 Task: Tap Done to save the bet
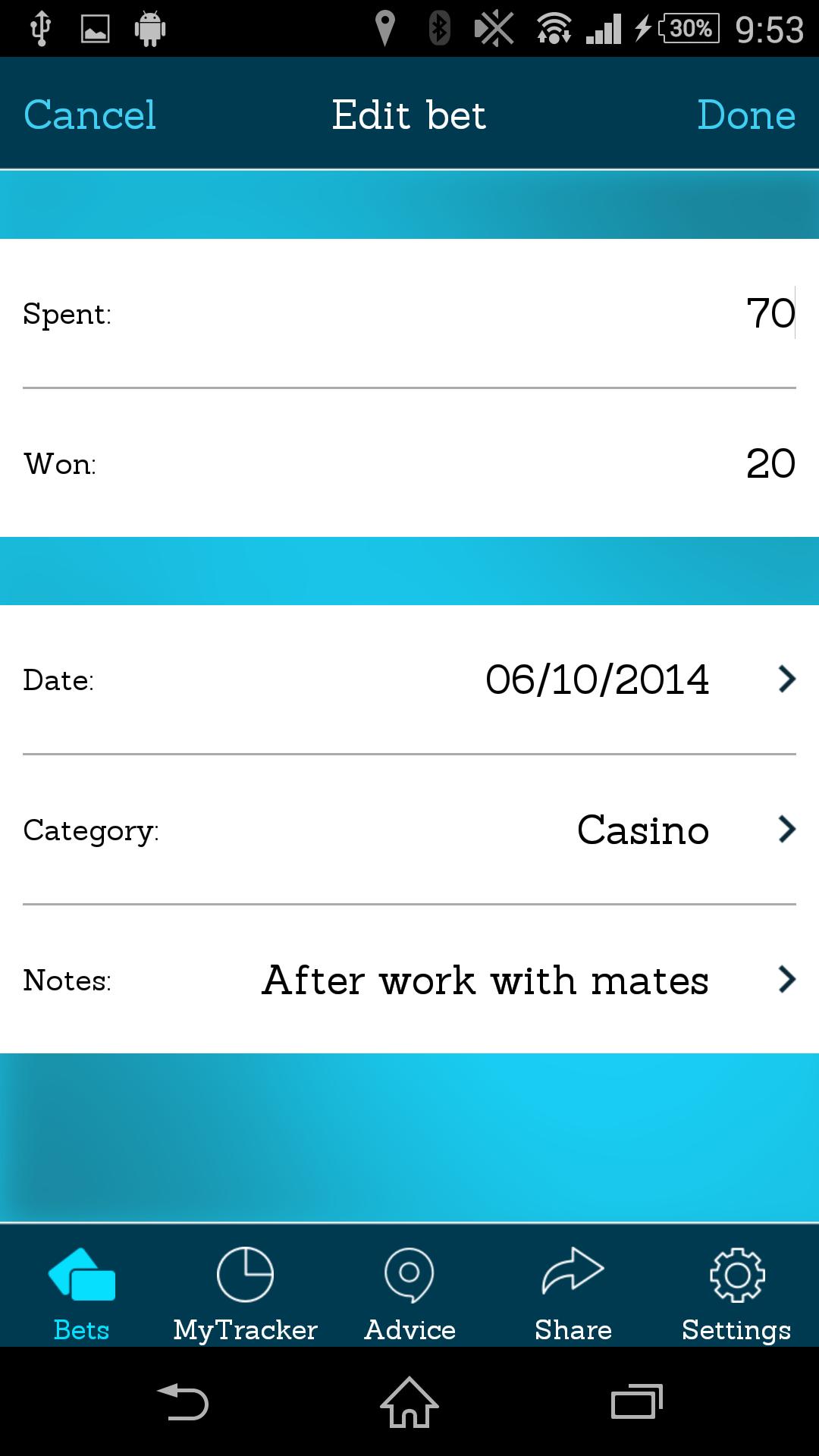click(746, 115)
